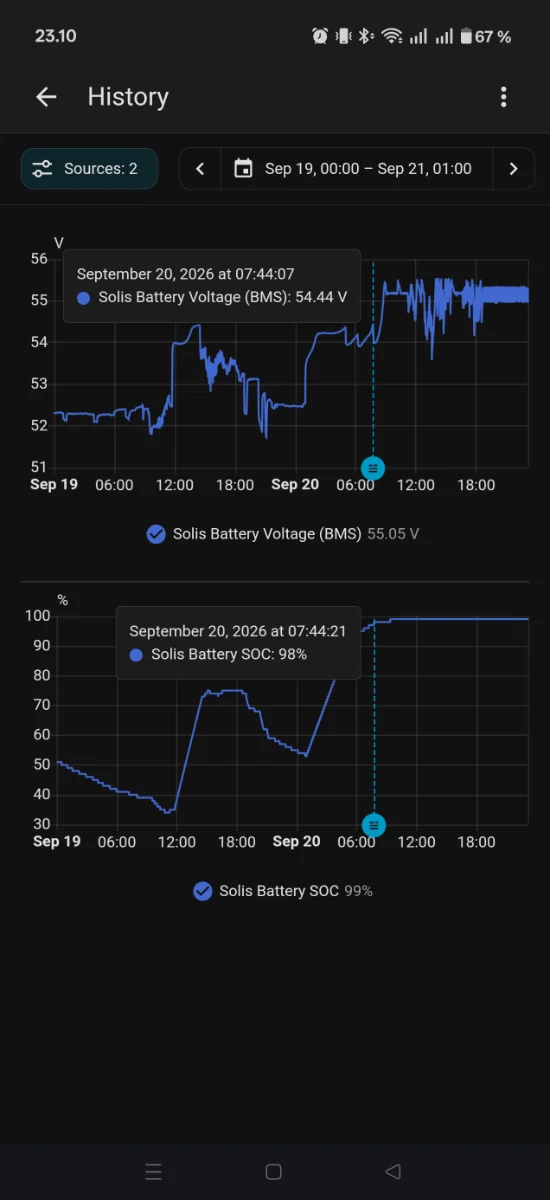Open the three-dot overflow menu
Image resolution: width=550 pixels, height=1200 pixels.
(503, 97)
